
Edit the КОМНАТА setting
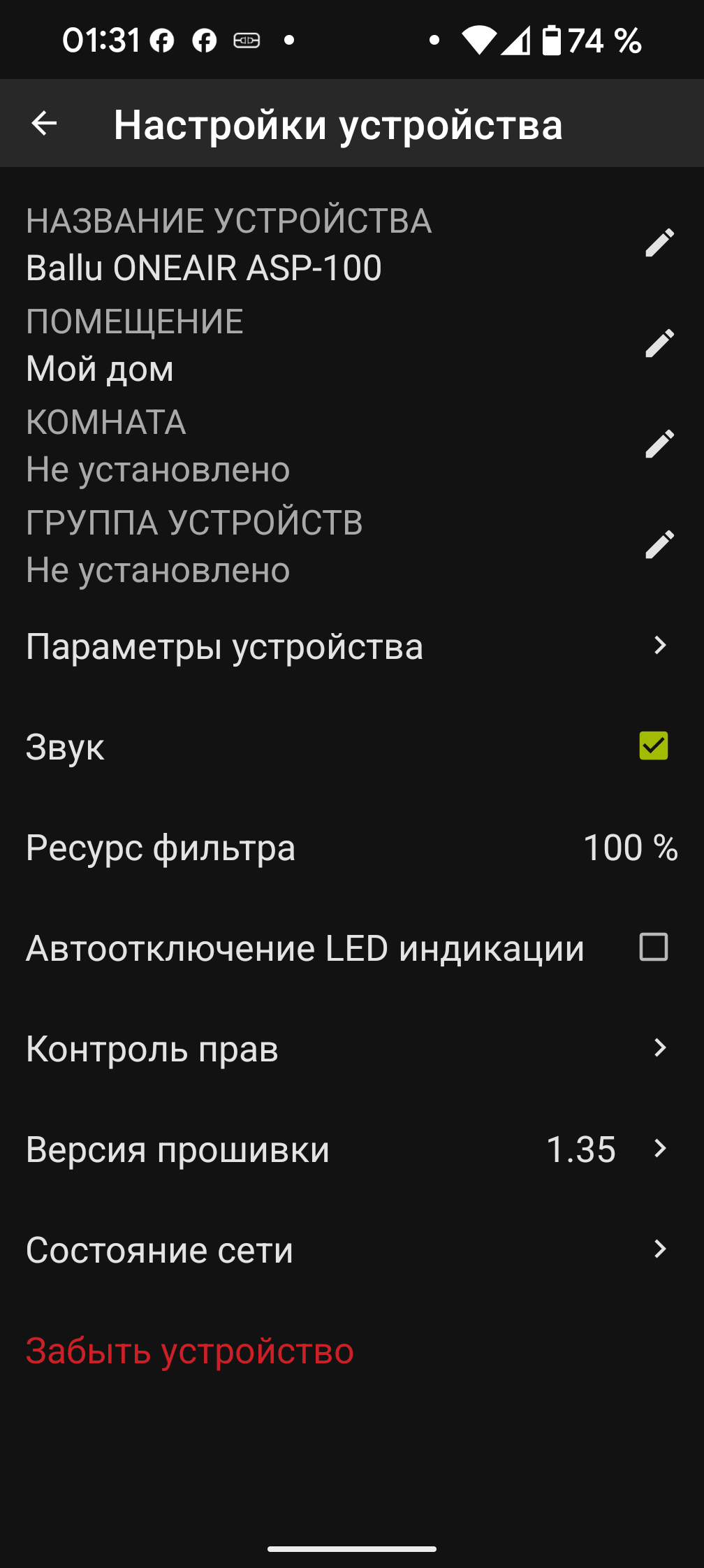(x=659, y=444)
